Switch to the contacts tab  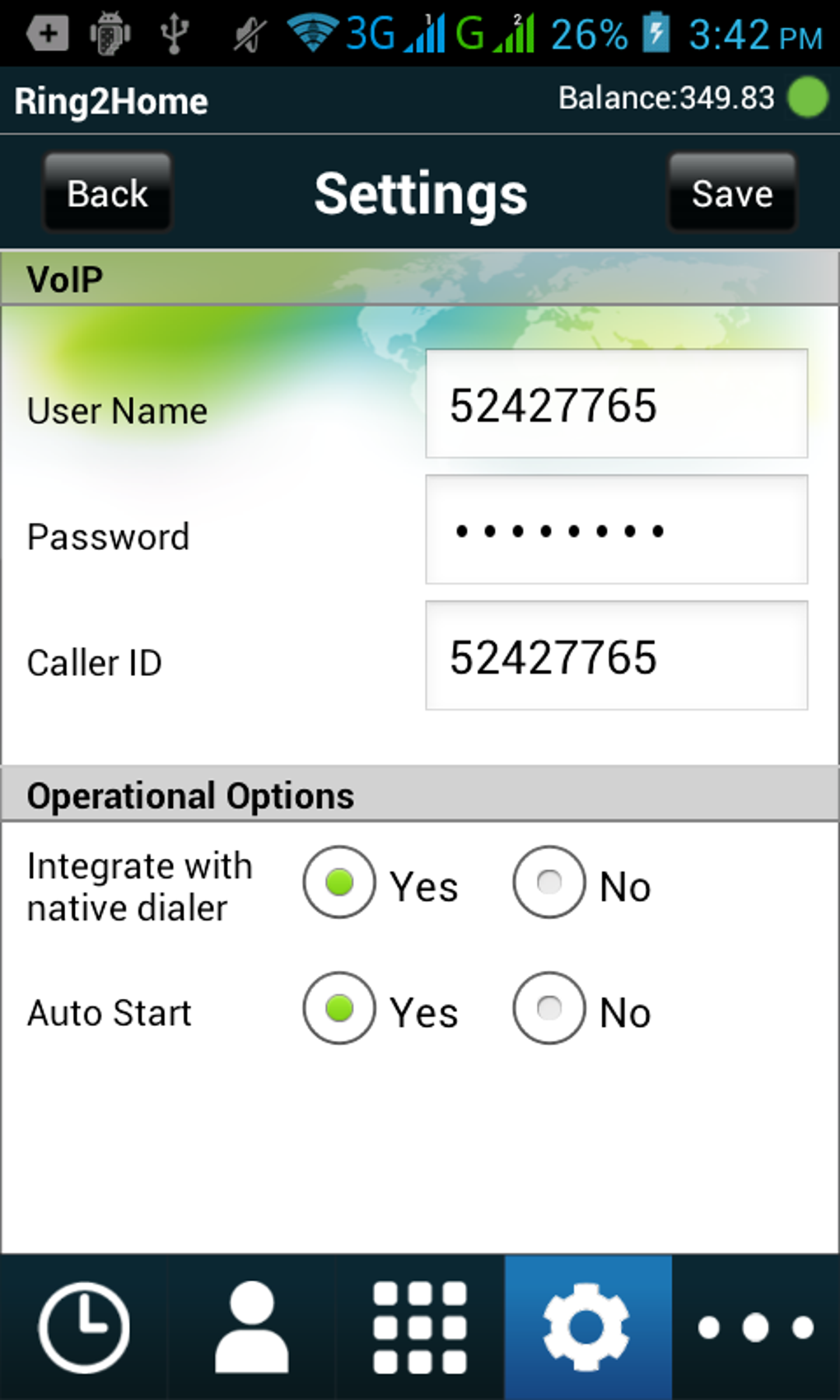click(252, 1328)
